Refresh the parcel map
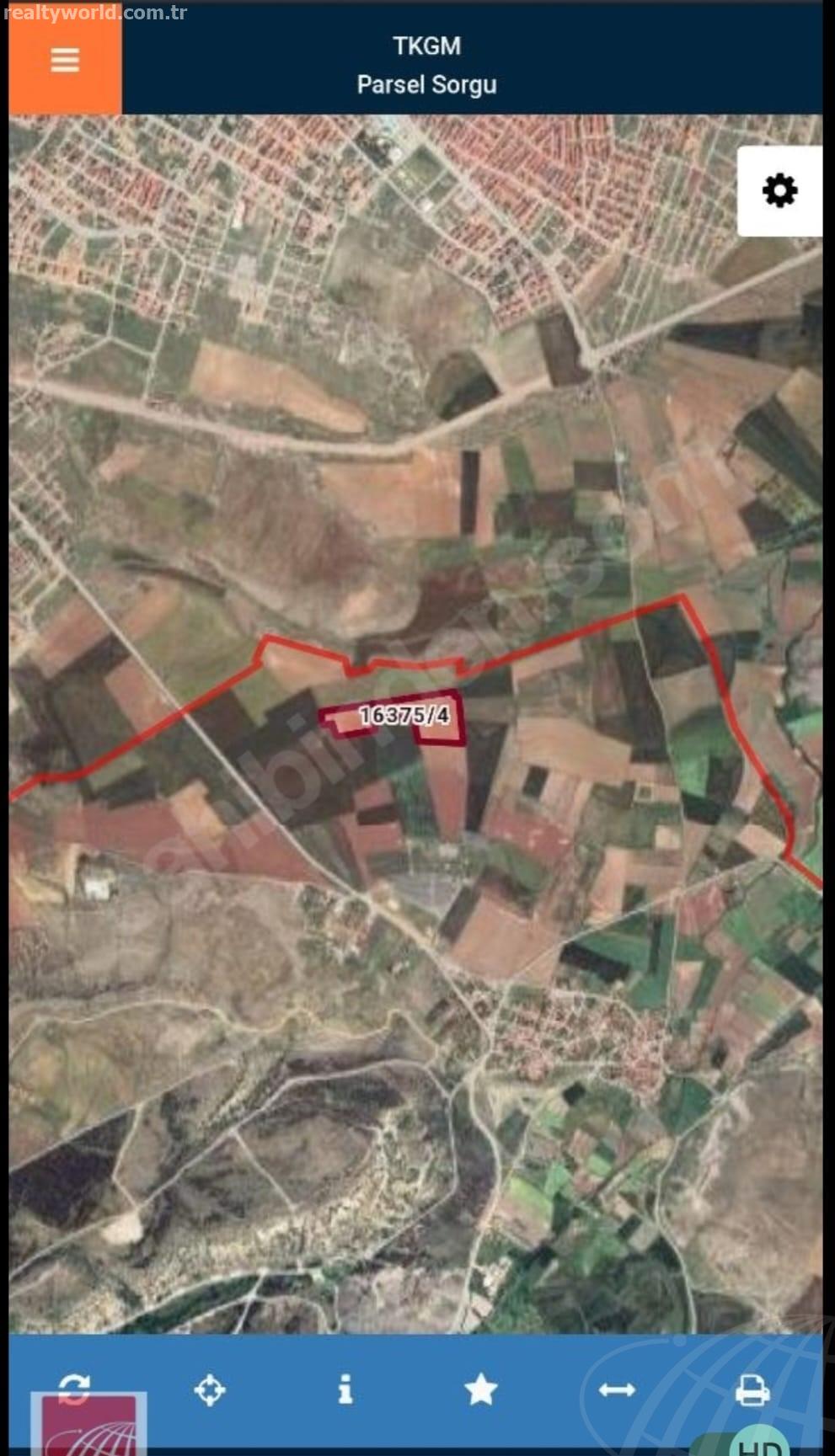The height and width of the screenshot is (1456, 835). 74,1389
